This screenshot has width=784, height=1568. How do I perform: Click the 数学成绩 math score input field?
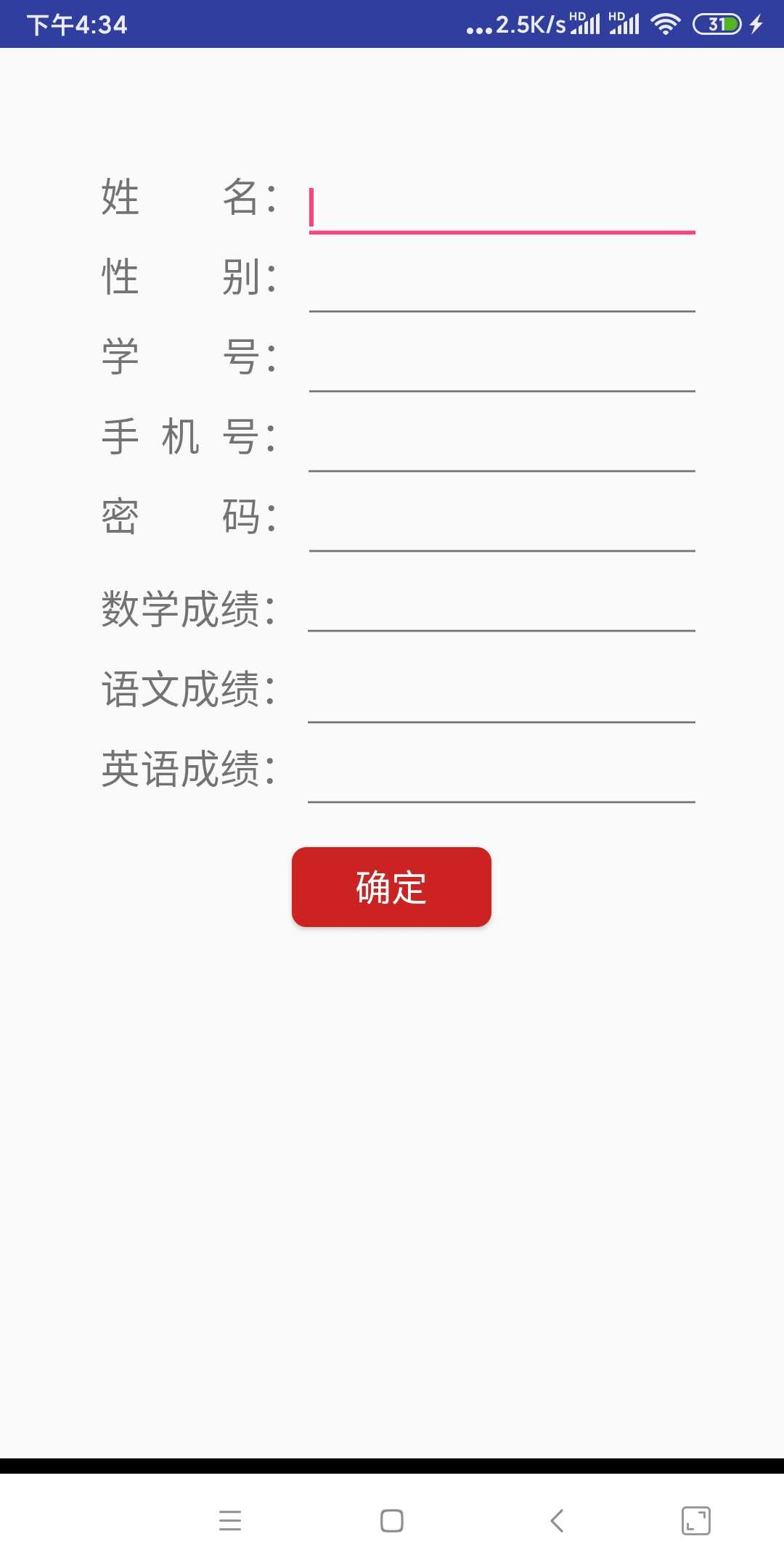[501, 610]
